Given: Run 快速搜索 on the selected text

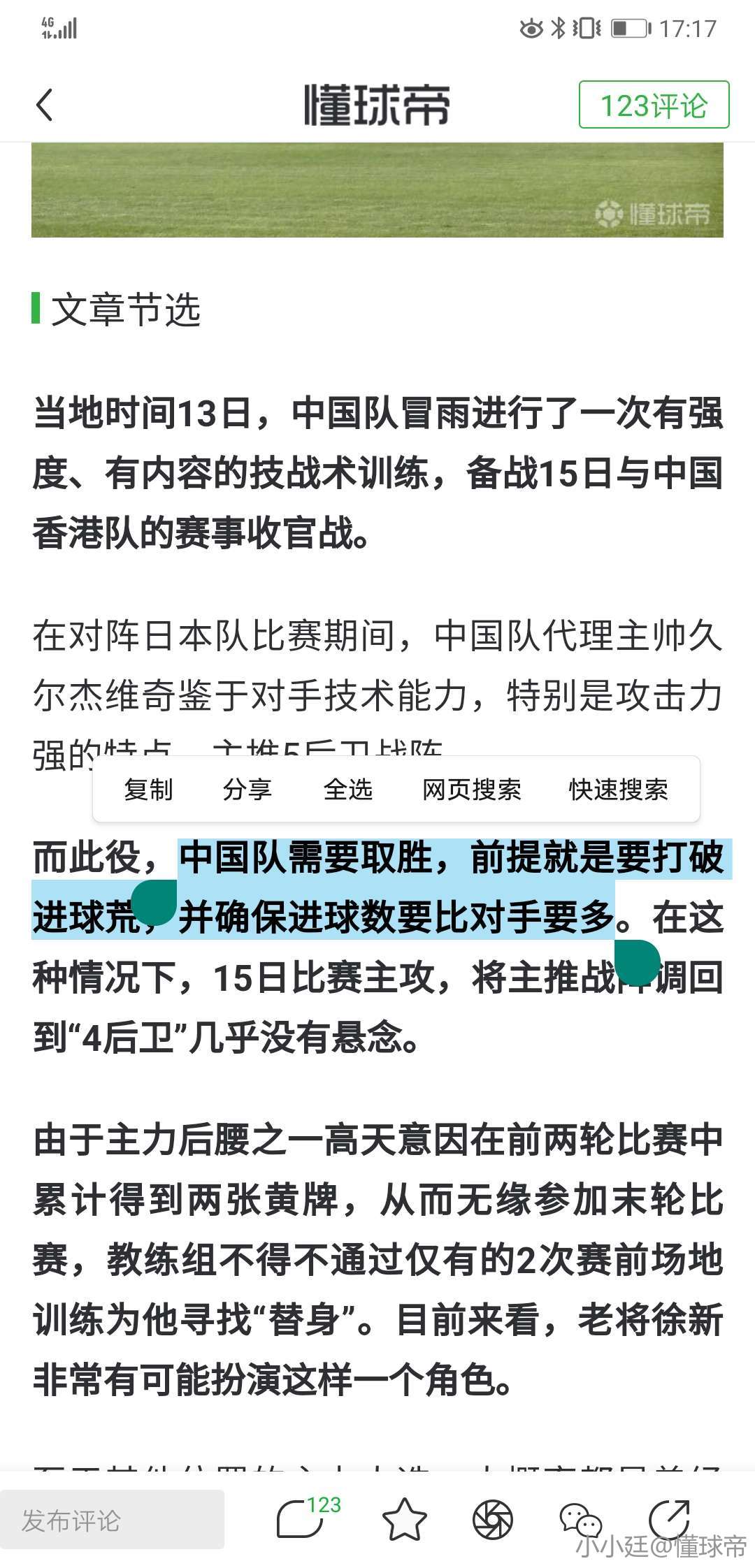Looking at the screenshot, I should [x=618, y=790].
